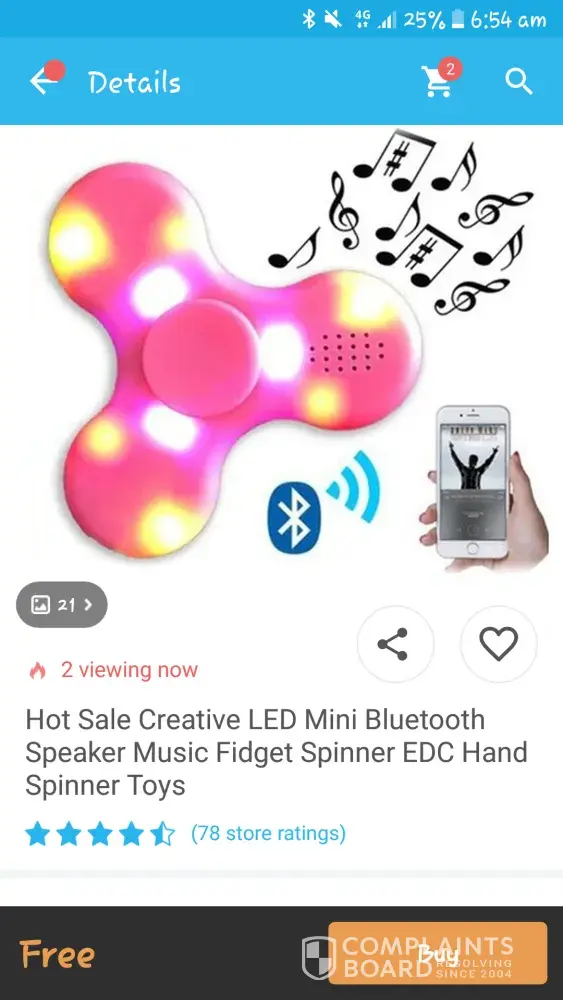563x1000 pixels.
Task: Go back using the arrow in Details header
Action: tap(43, 81)
